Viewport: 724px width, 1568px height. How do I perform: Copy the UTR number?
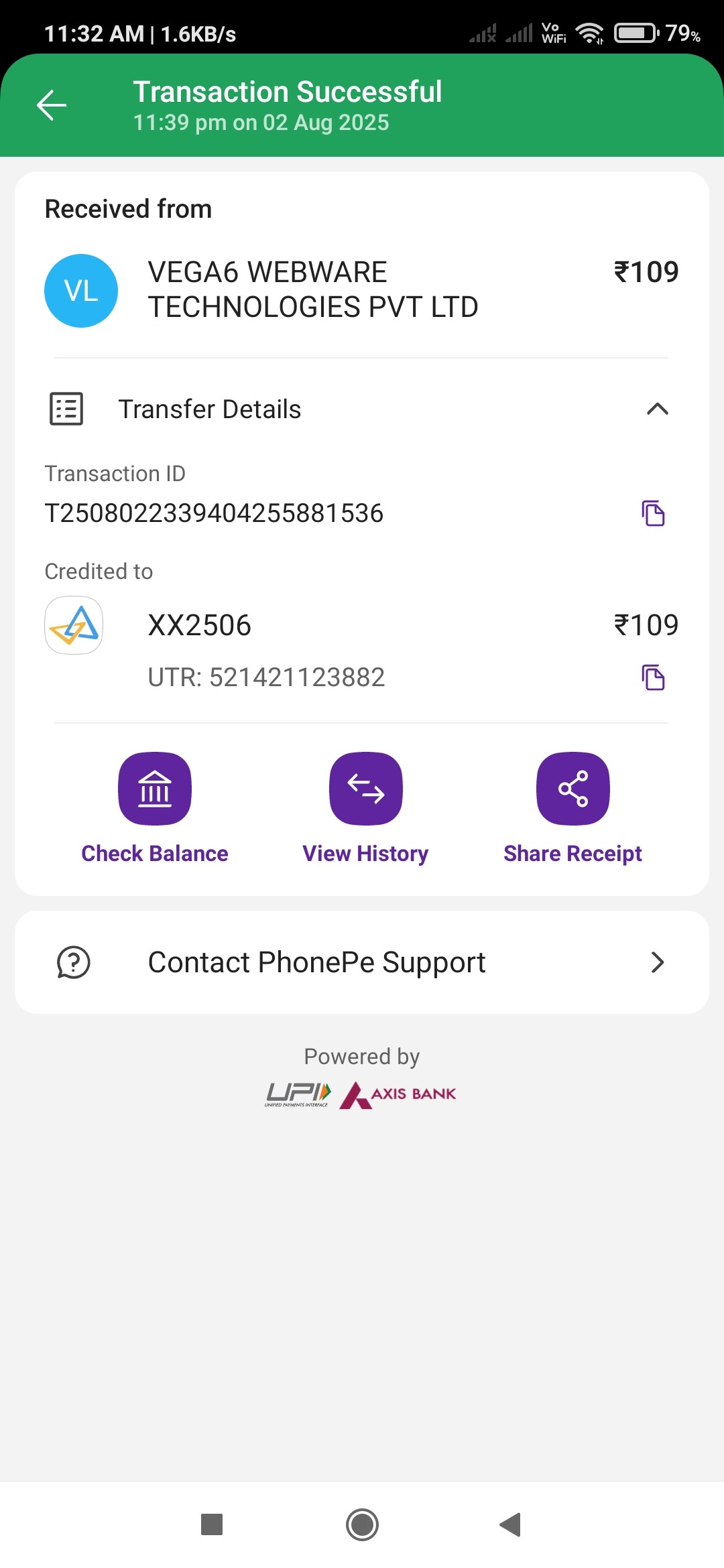(653, 677)
